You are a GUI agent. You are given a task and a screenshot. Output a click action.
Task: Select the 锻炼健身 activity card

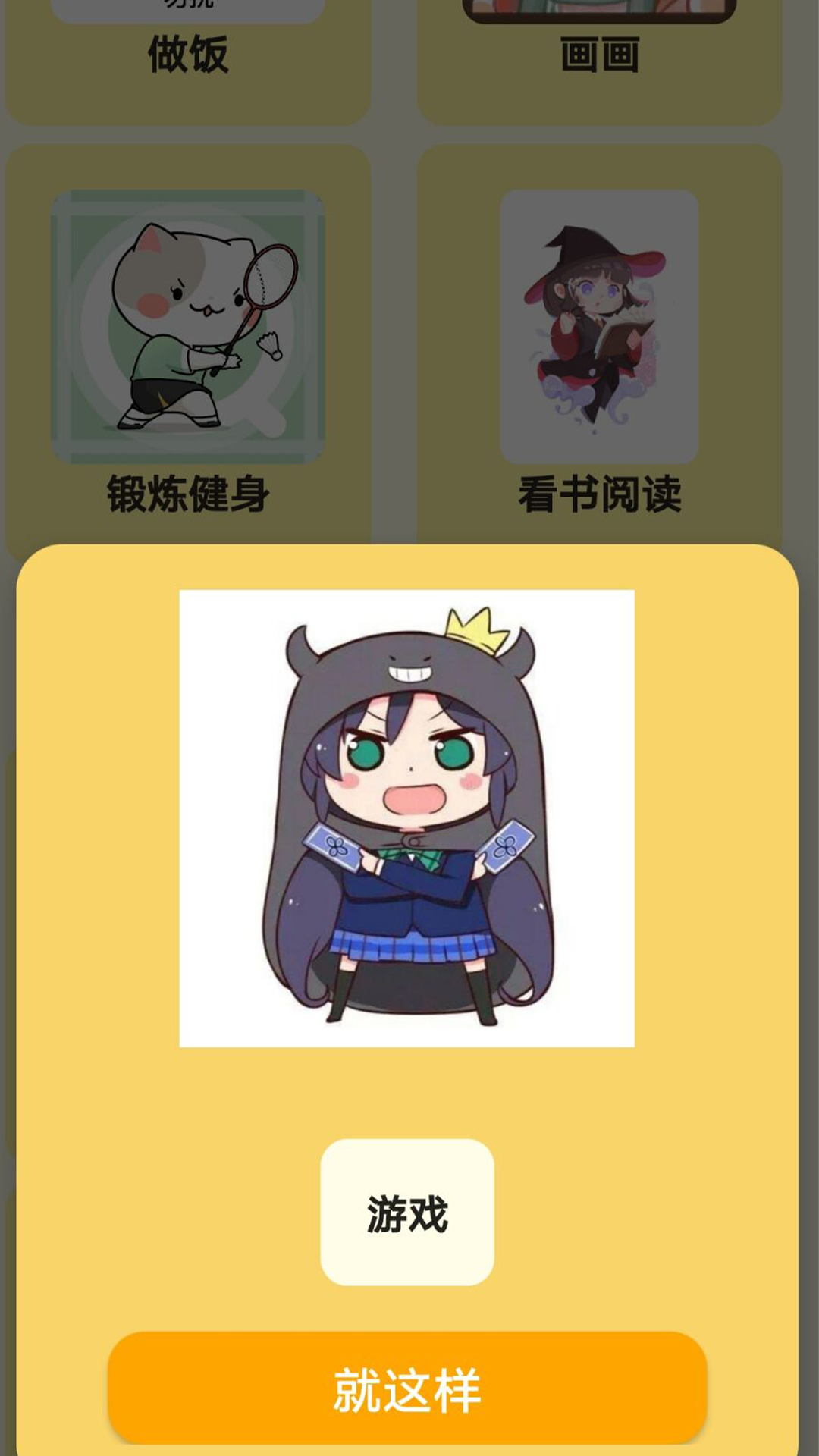coord(188,349)
